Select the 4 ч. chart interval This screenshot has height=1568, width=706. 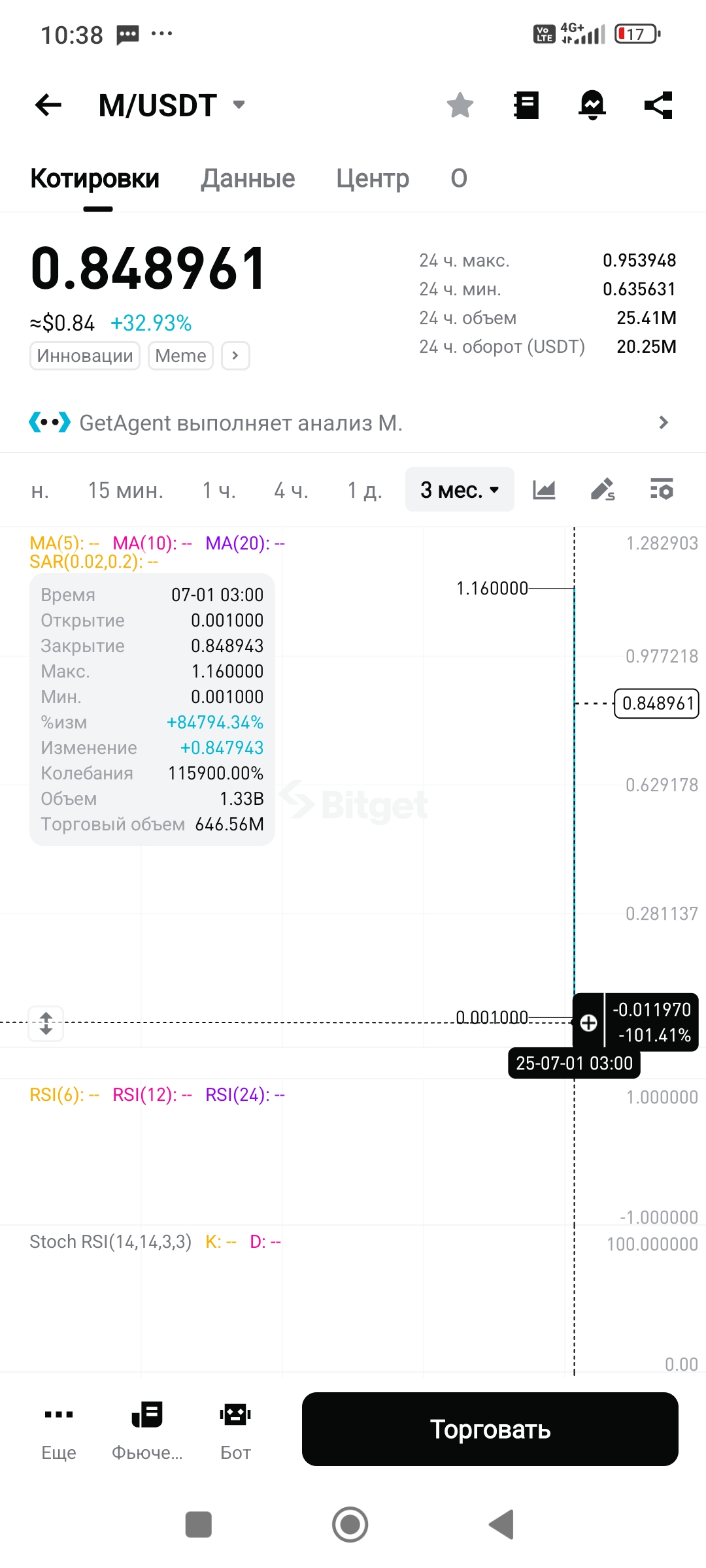(x=291, y=490)
